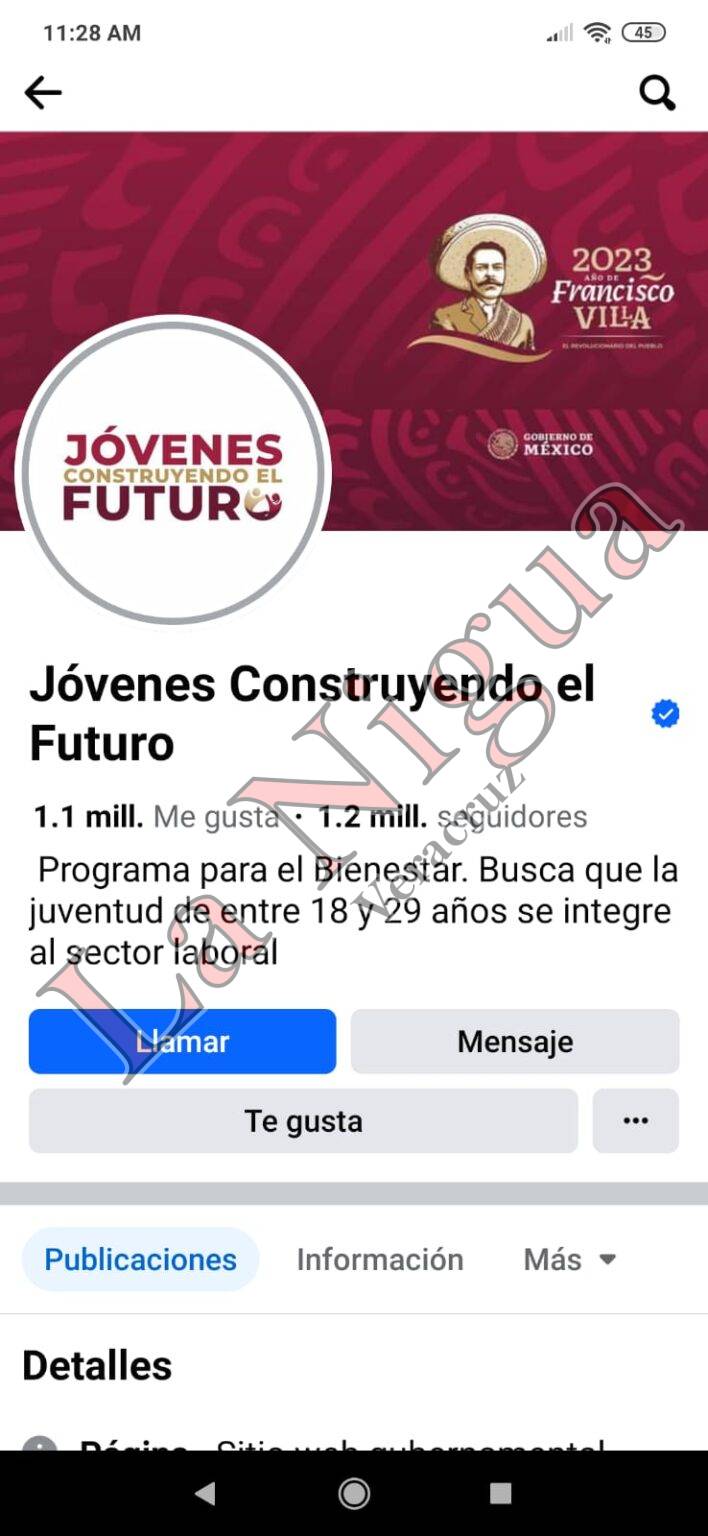Toggle the Te gusta like button
708x1536 pixels.
(303, 1121)
